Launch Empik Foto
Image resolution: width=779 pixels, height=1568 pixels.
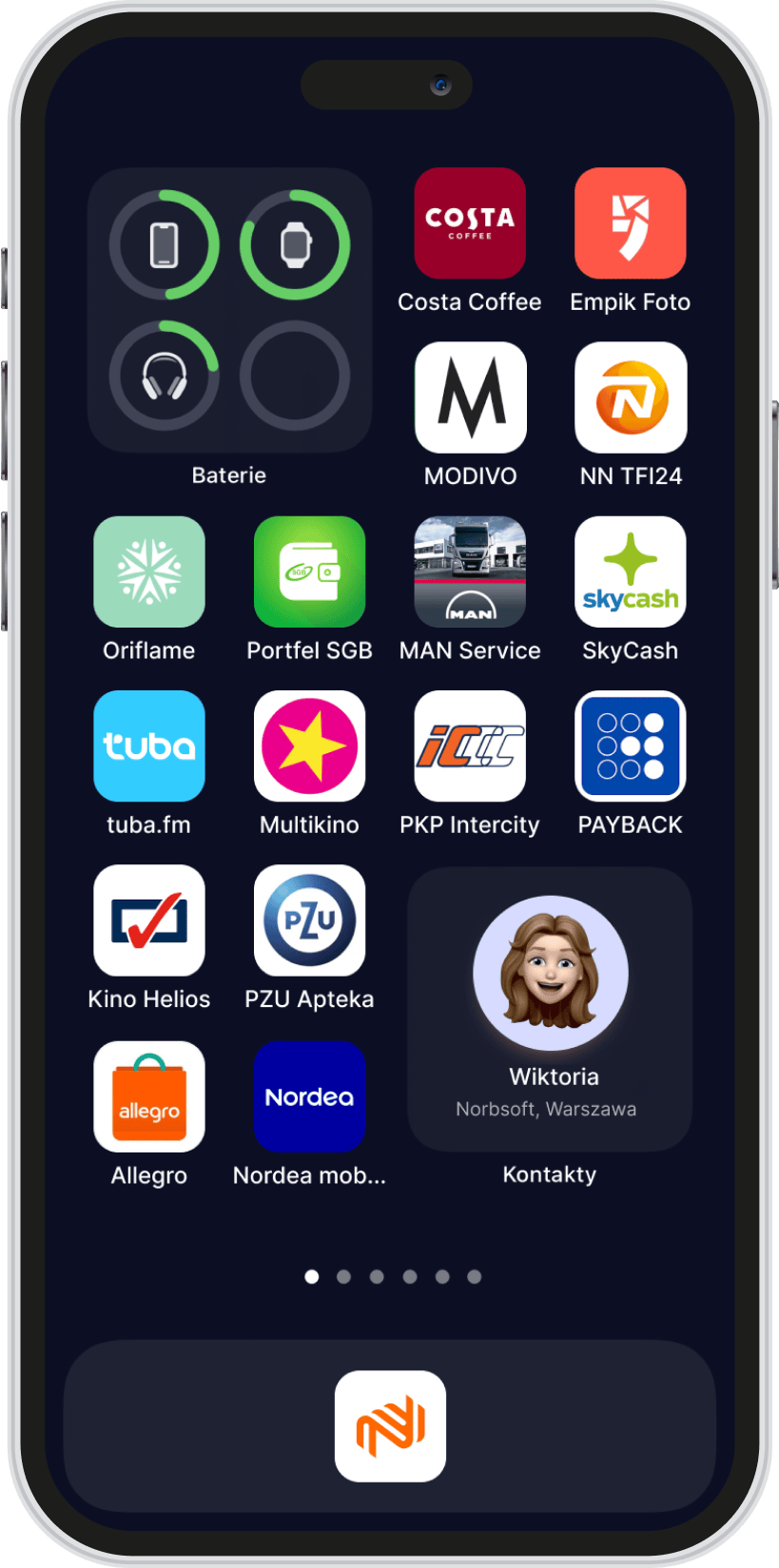630,223
